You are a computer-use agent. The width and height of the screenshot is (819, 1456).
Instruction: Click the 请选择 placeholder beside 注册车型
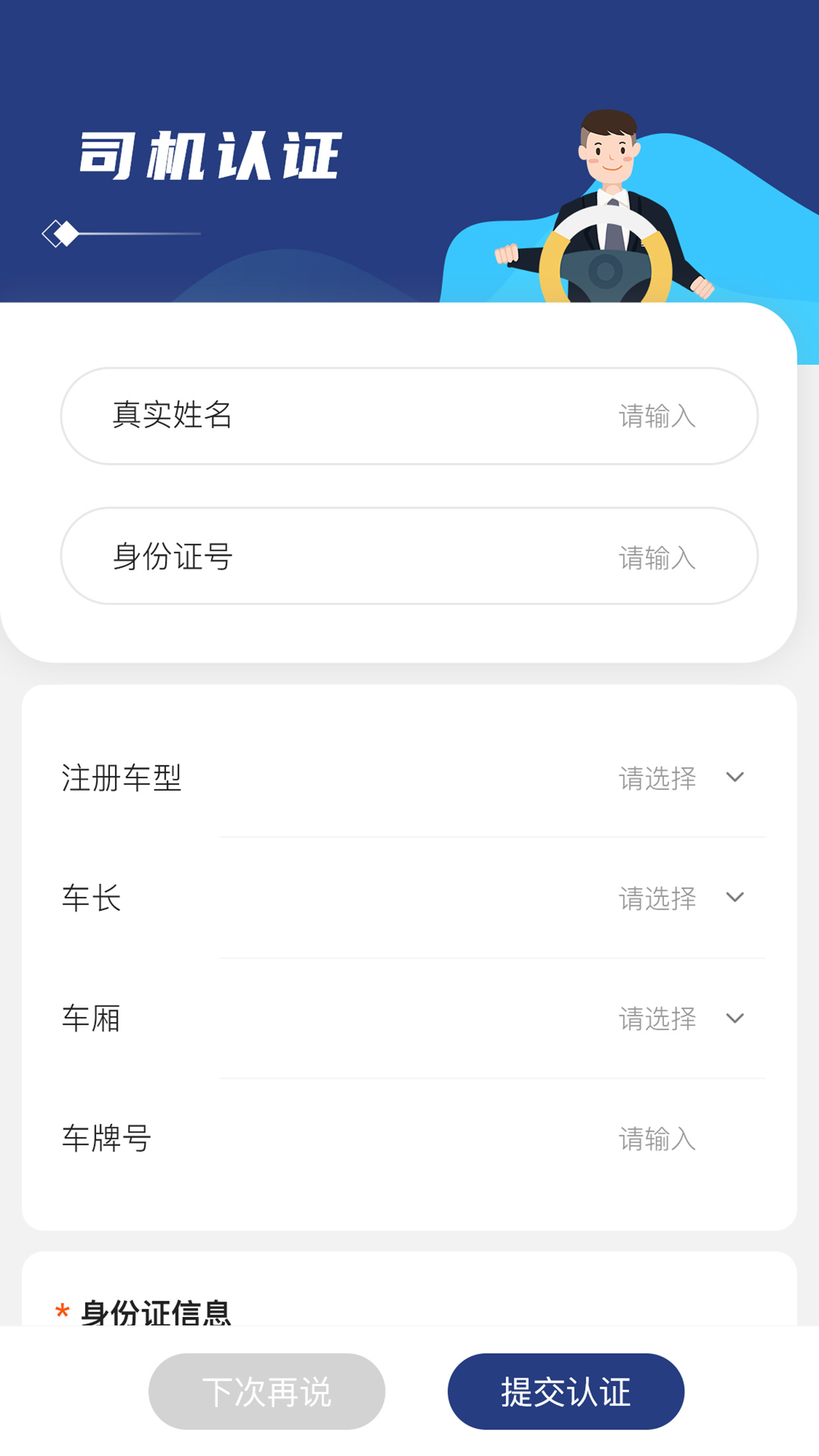pyautogui.click(x=656, y=778)
